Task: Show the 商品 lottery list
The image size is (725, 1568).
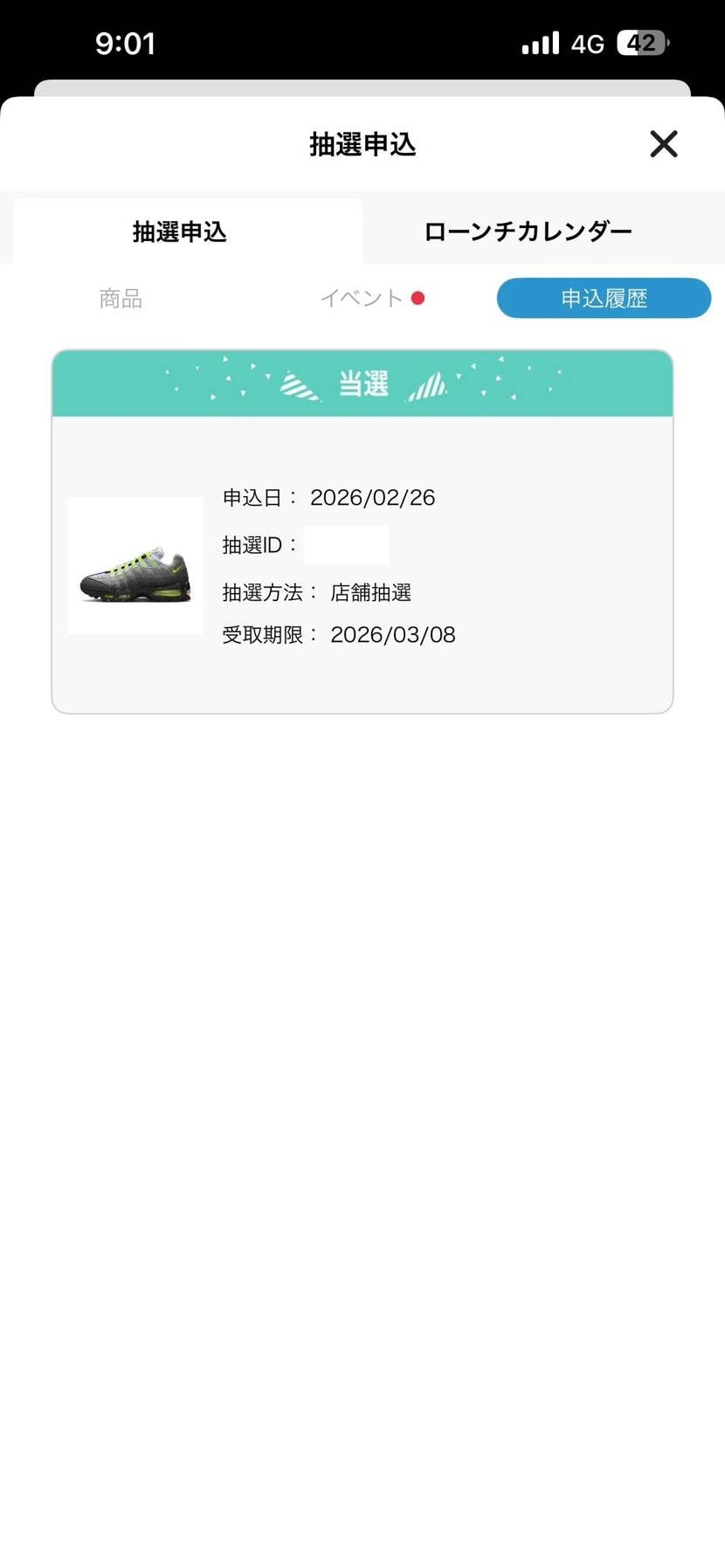Action: (121, 299)
